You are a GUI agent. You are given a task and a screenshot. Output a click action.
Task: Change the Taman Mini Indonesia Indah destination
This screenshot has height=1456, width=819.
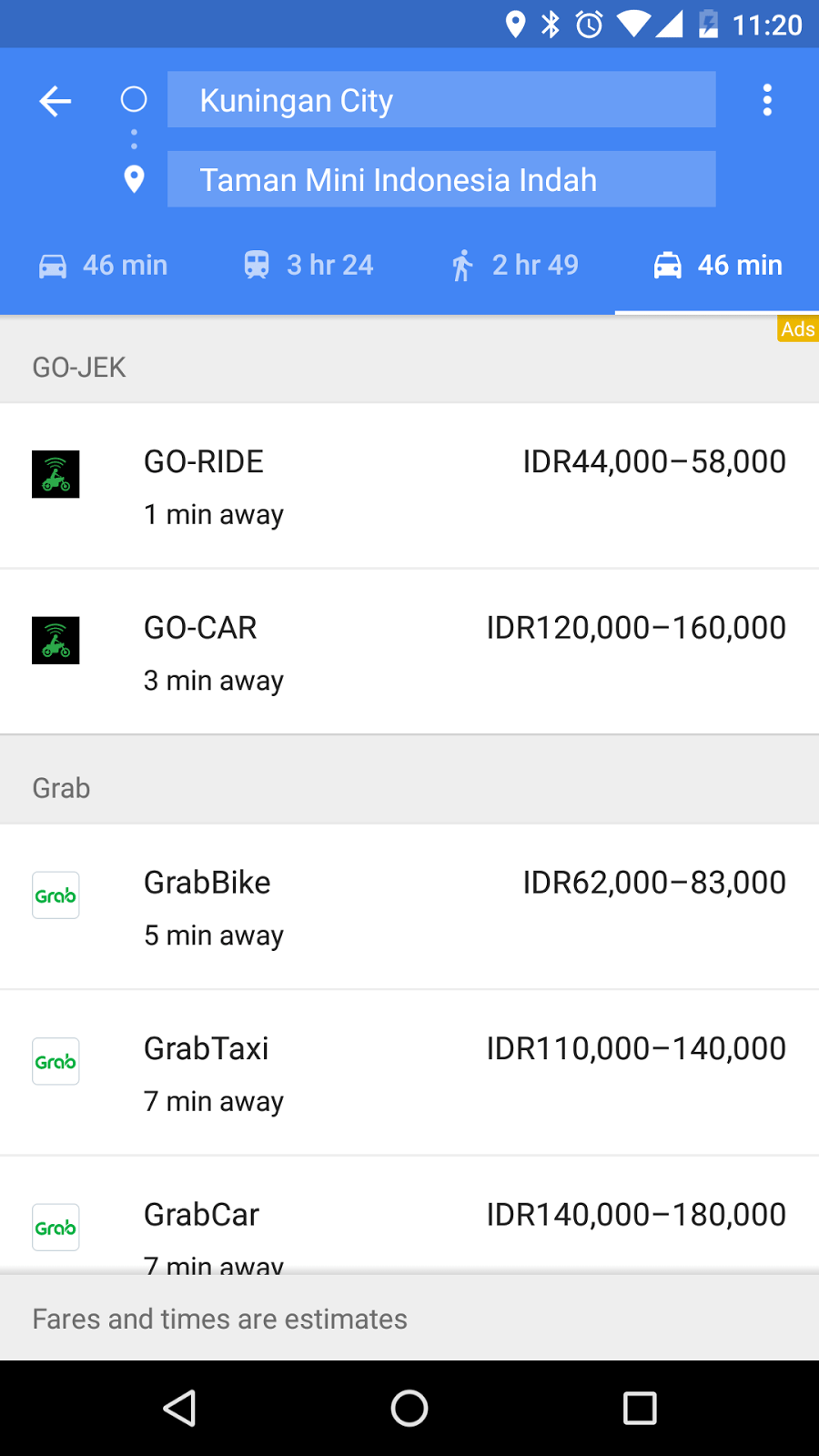click(x=441, y=179)
